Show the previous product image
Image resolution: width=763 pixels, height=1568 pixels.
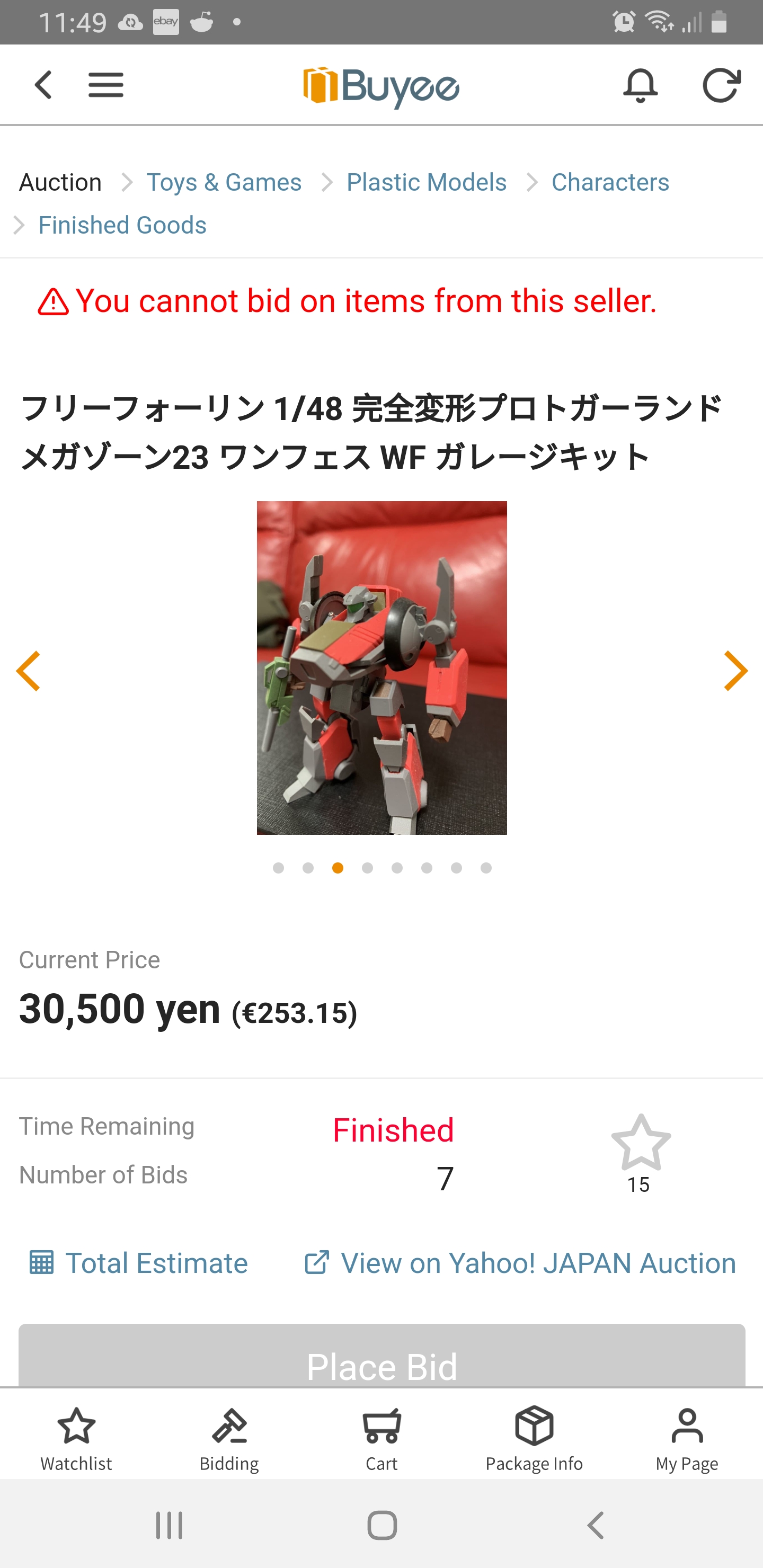pyautogui.click(x=28, y=671)
